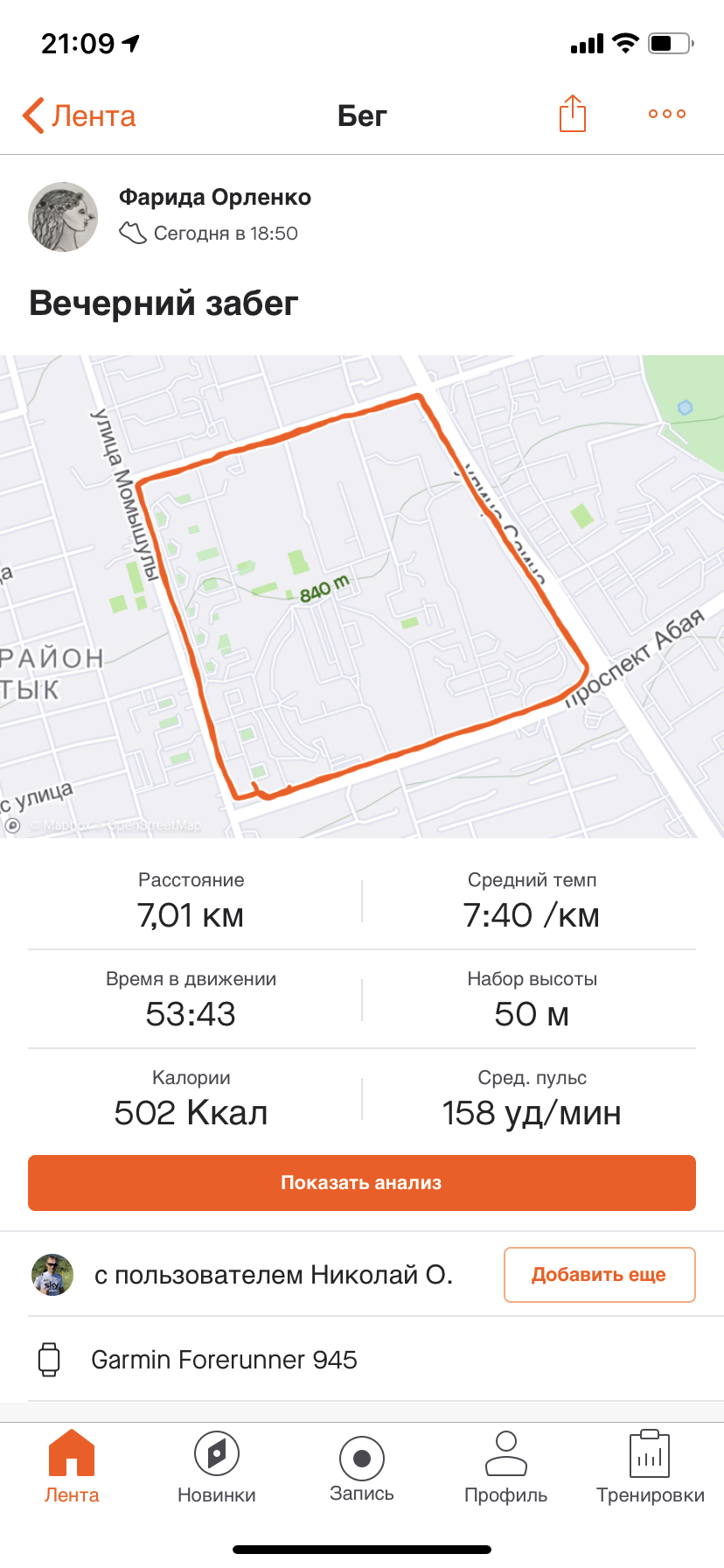This screenshot has width=724, height=1568.
Task: Open the Garmin Forerunner 945 device row
Action: click(224, 1360)
